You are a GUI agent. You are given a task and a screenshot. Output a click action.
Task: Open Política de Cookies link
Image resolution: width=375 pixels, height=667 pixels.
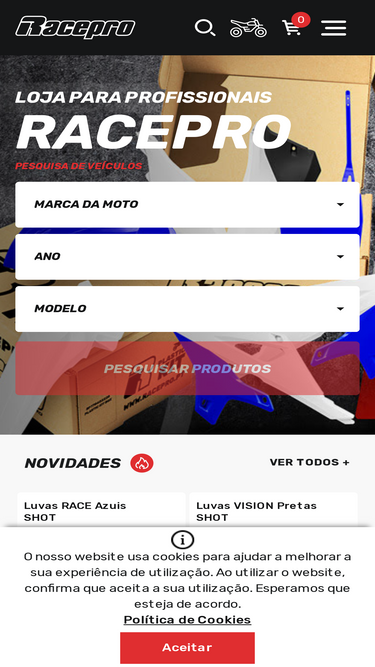tap(188, 620)
